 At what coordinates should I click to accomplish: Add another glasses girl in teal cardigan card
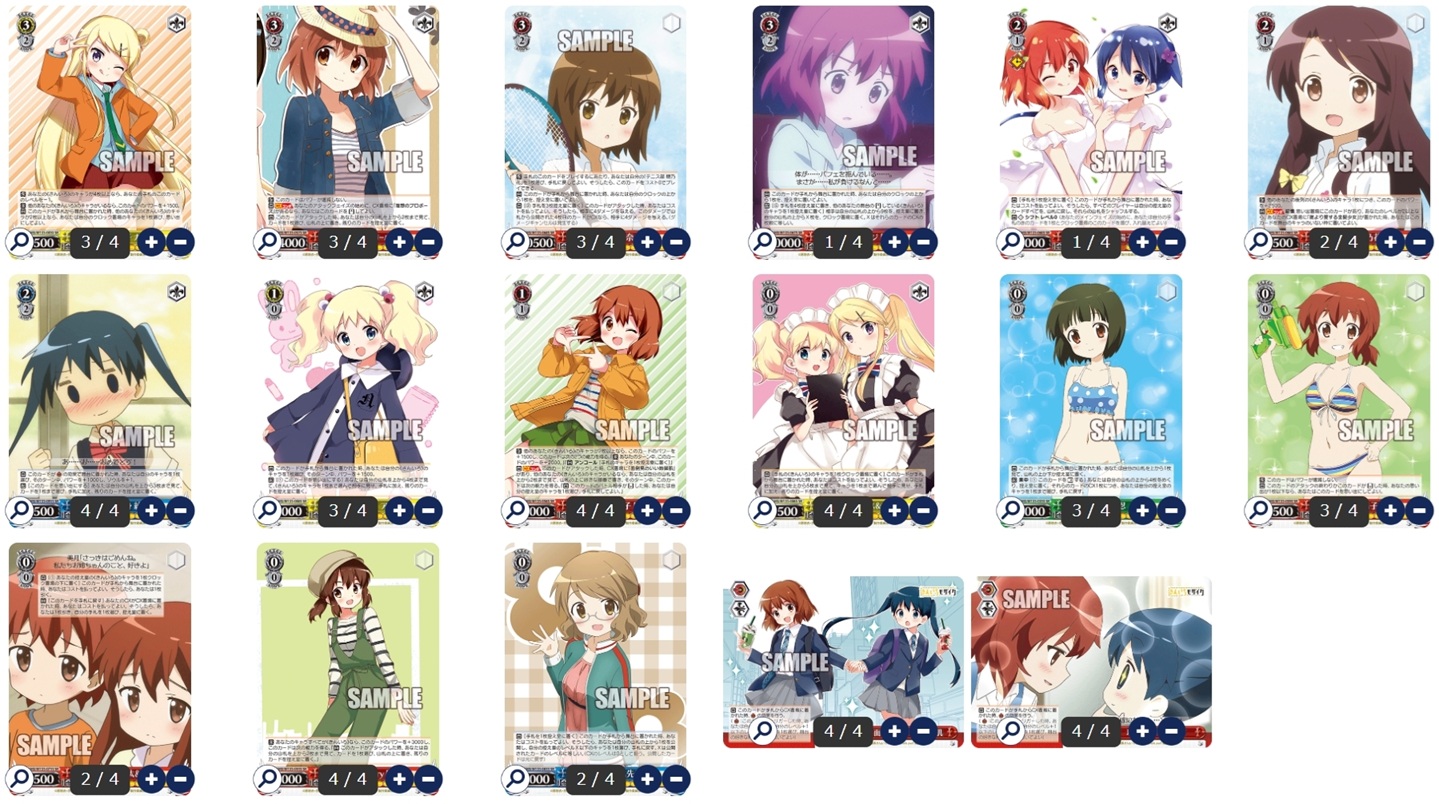pos(647,779)
